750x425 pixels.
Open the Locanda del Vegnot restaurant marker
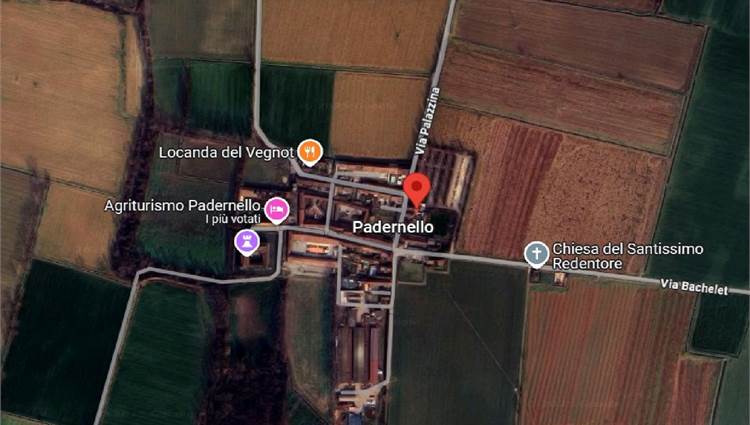point(310,152)
